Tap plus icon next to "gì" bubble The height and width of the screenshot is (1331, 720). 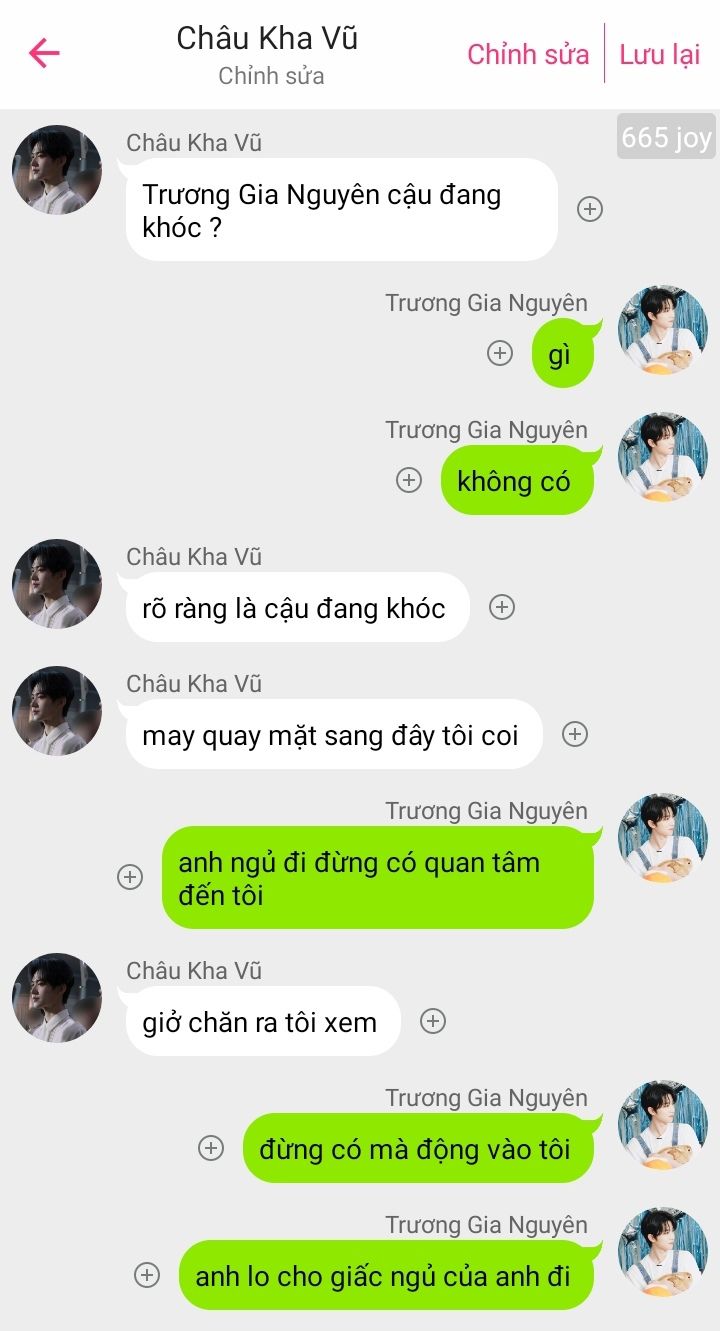(x=500, y=353)
